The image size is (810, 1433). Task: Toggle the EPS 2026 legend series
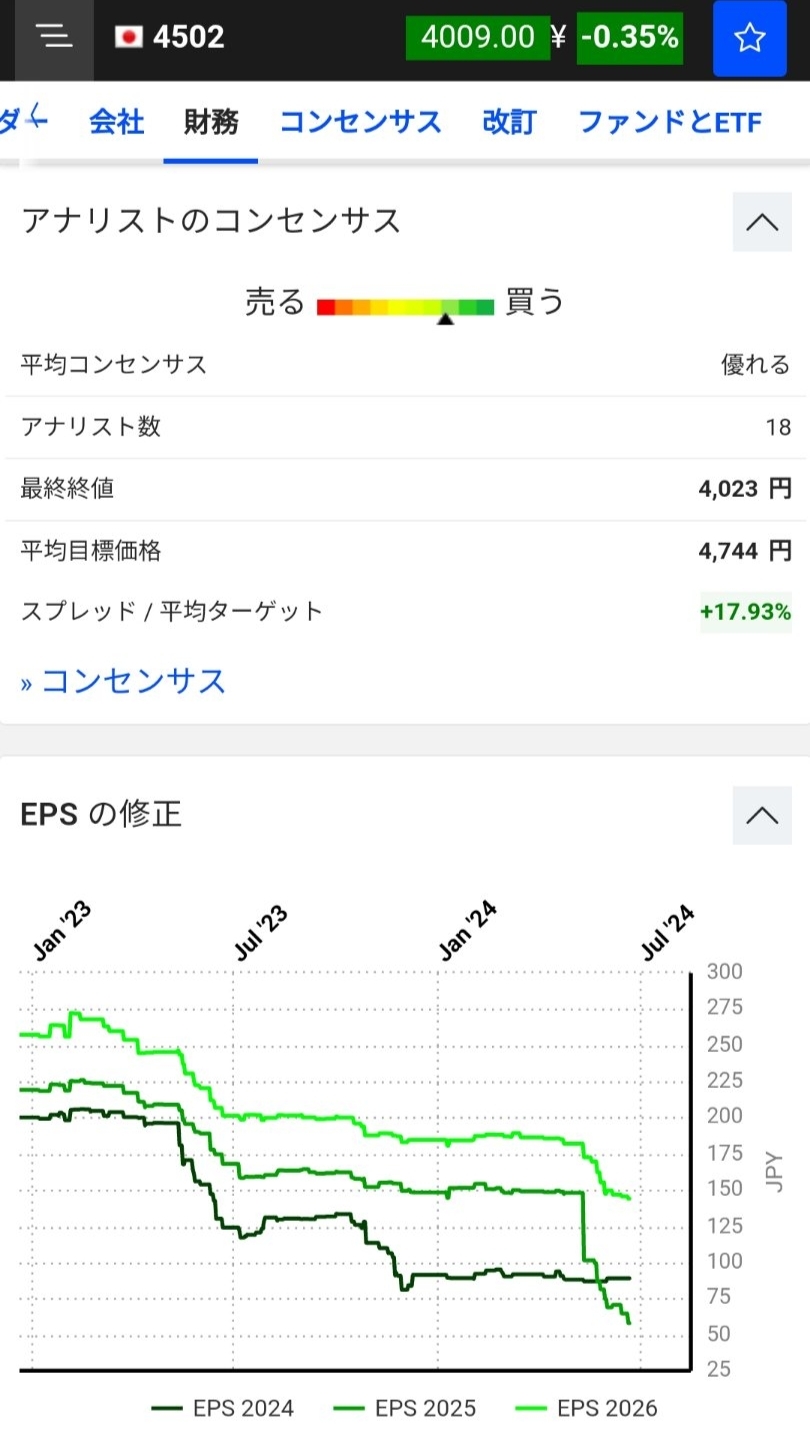[x=587, y=1408]
